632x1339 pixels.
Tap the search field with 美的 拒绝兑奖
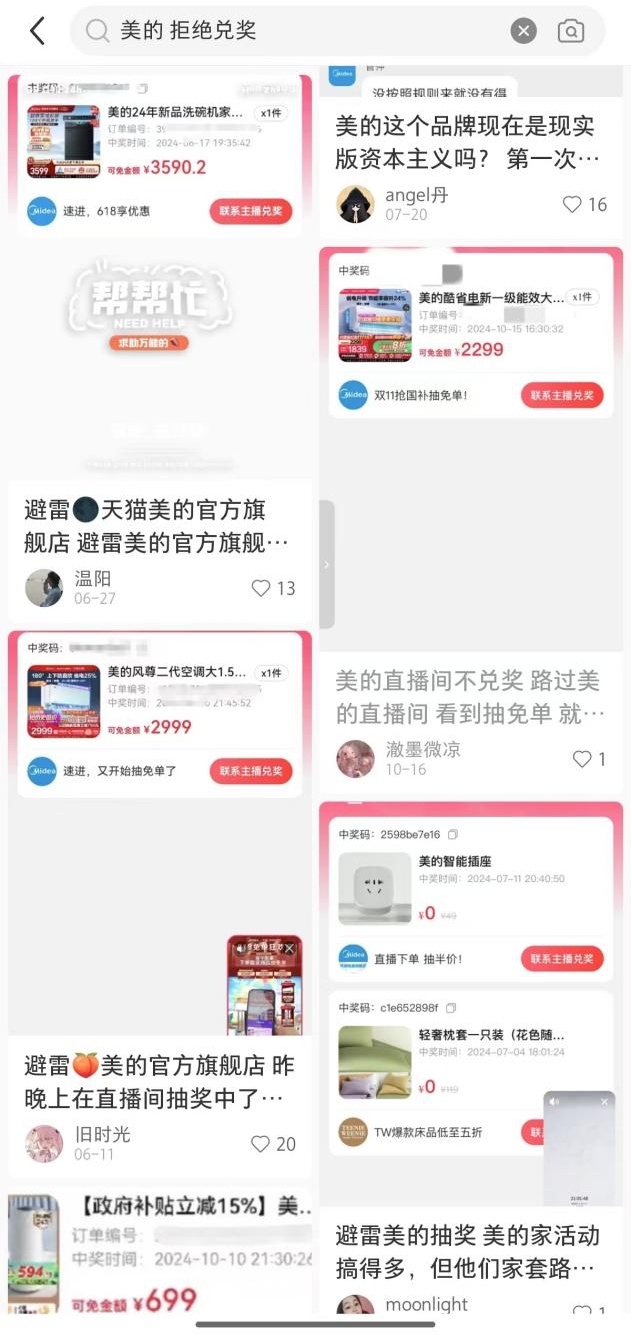(x=300, y=32)
